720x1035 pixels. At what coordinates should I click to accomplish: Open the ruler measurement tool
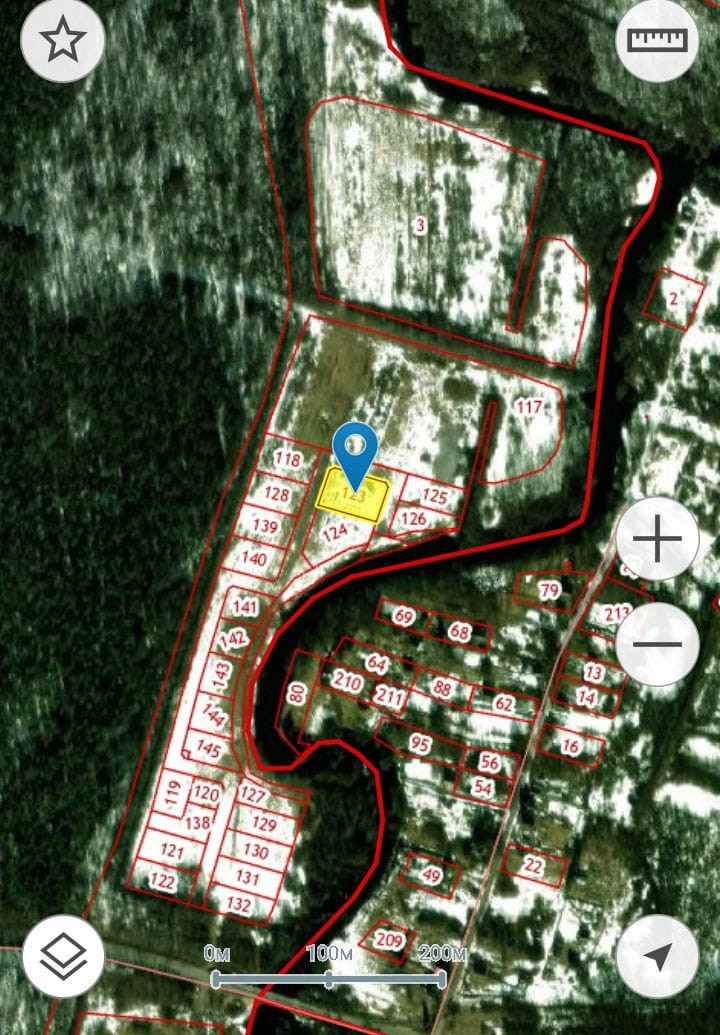pos(657,41)
